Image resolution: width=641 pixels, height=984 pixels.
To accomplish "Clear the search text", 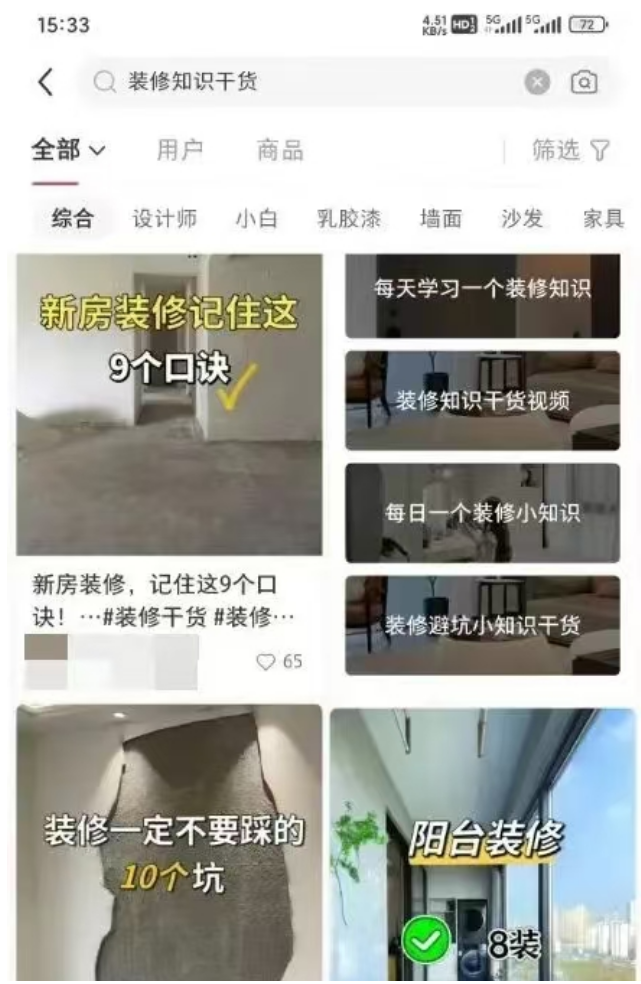I will [537, 83].
